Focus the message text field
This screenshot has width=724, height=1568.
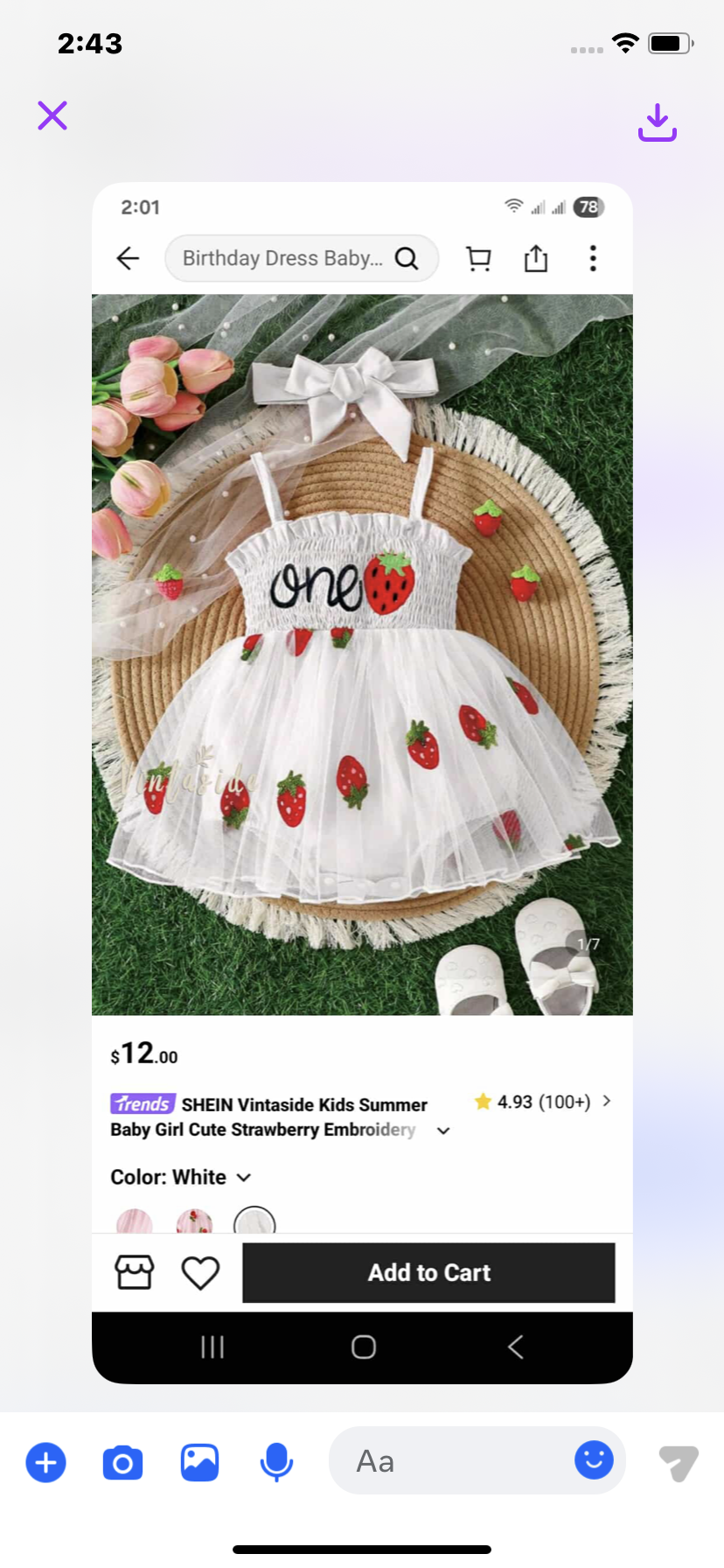(446, 1461)
